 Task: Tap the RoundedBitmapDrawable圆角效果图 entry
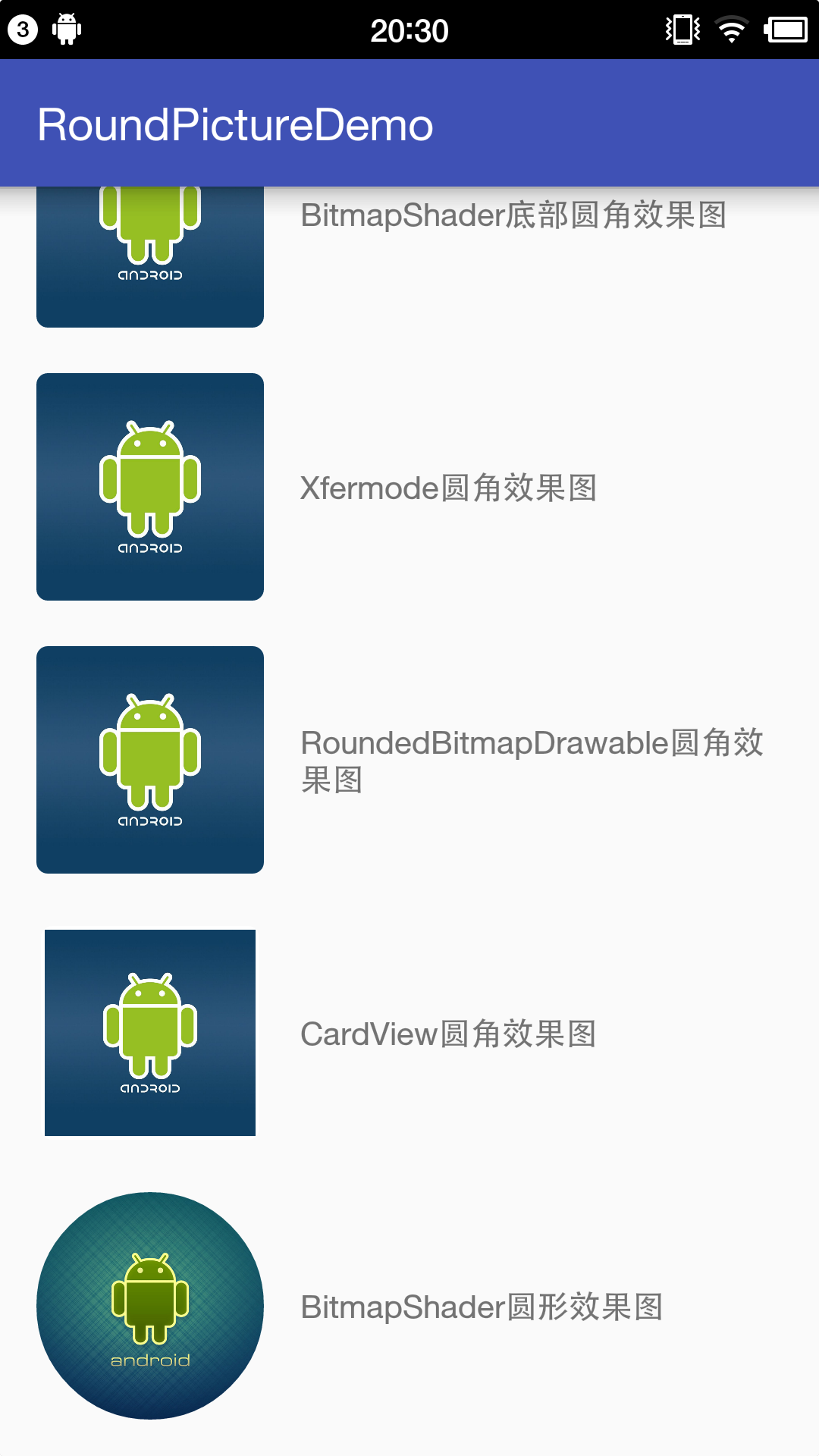pyautogui.click(x=409, y=760)
